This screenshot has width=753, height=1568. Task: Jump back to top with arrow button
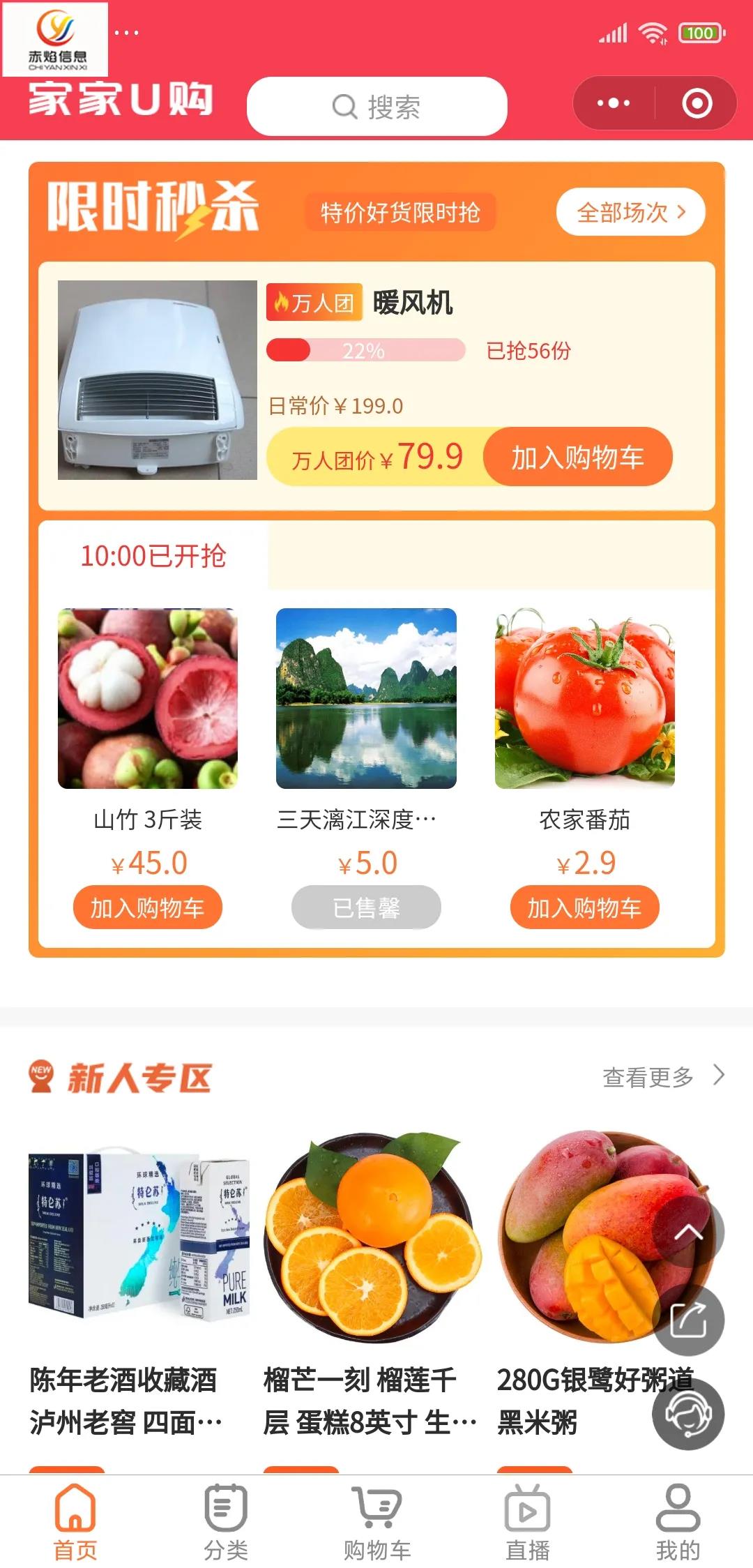(688, 1232)
